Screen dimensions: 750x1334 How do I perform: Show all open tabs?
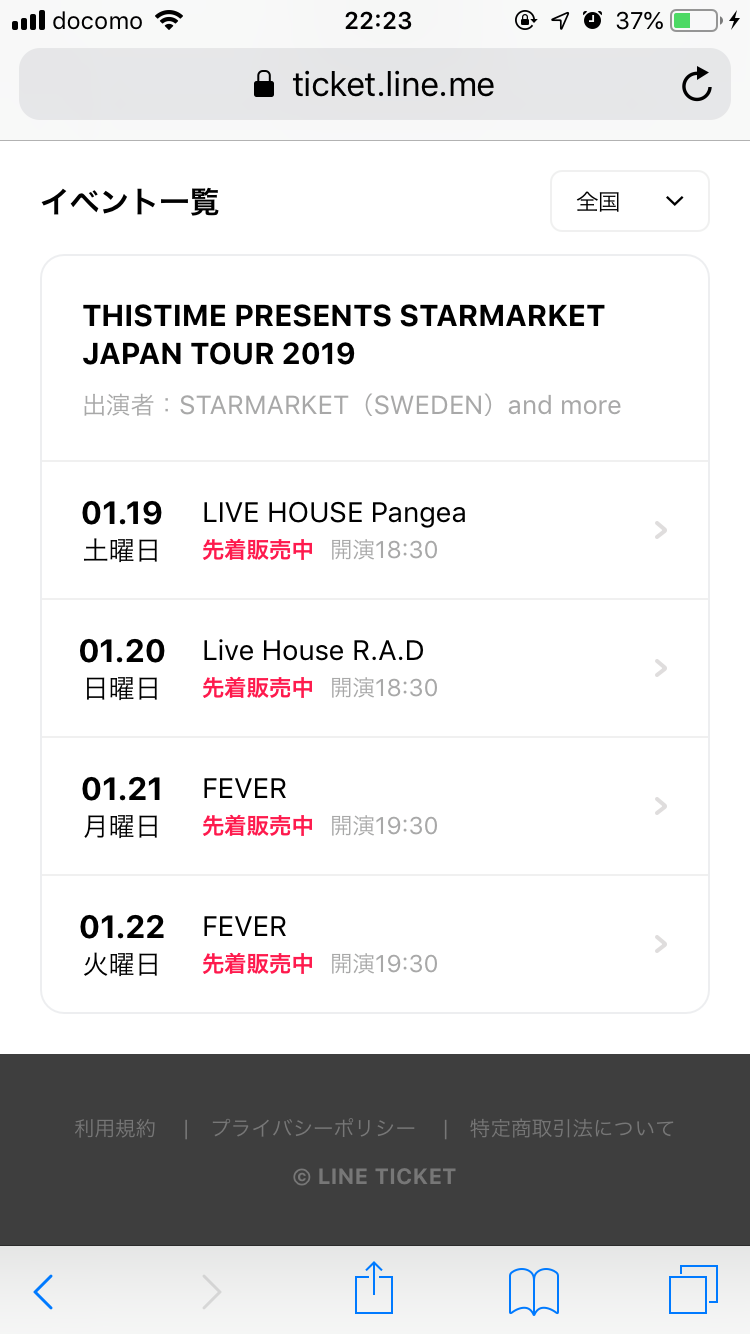[693, 1289]
